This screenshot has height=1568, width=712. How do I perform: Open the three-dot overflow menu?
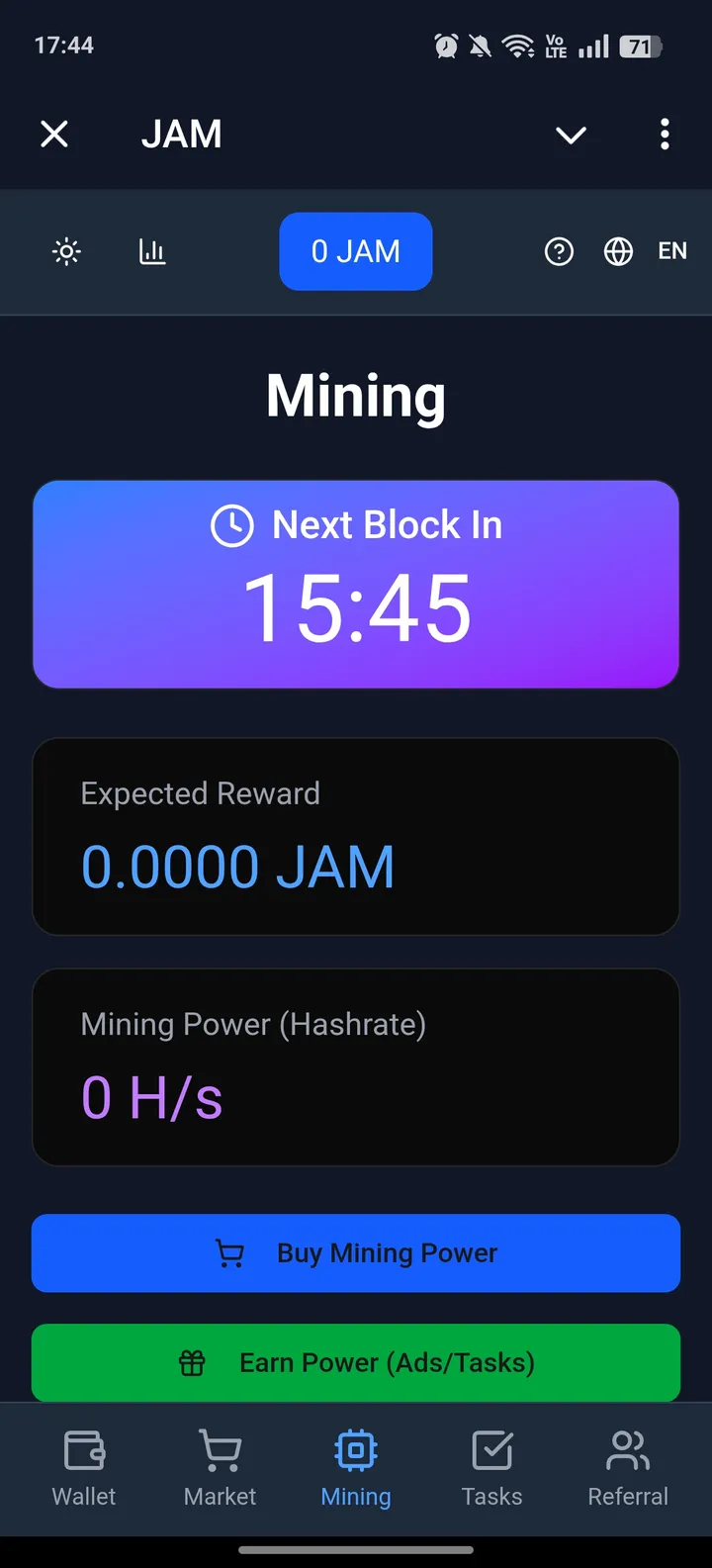[x=665, y=135]
